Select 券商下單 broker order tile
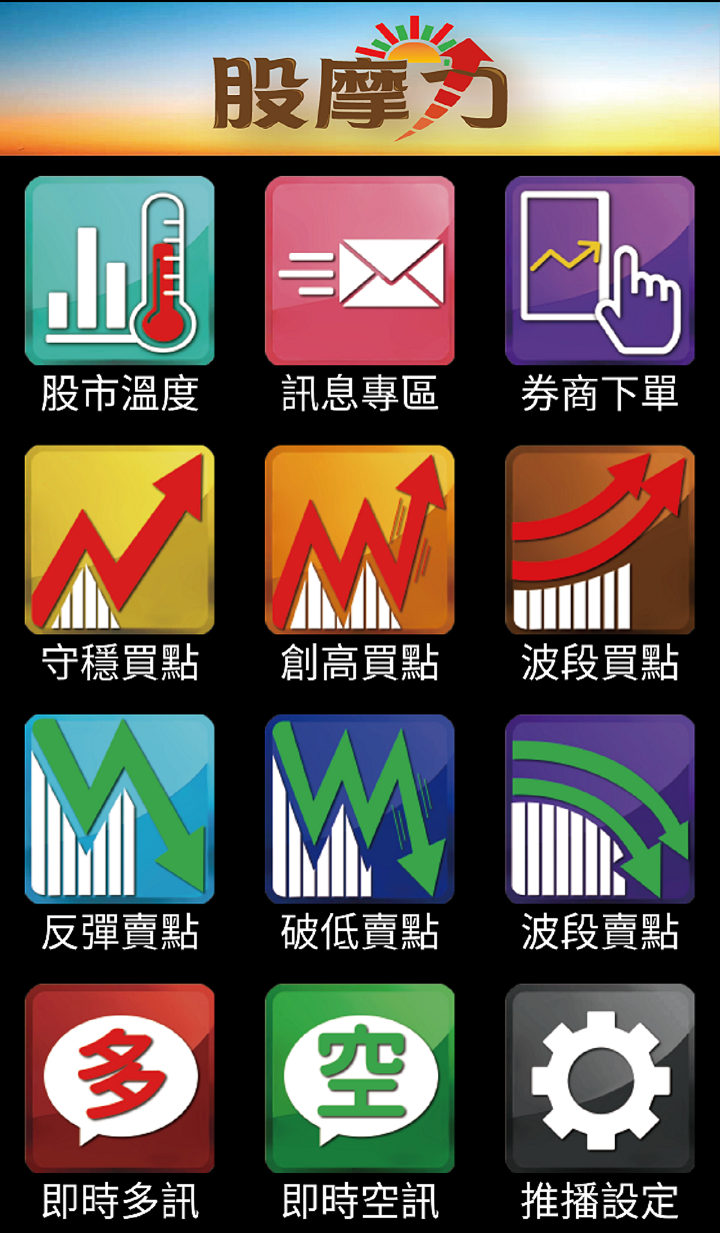 click(600, 271)
